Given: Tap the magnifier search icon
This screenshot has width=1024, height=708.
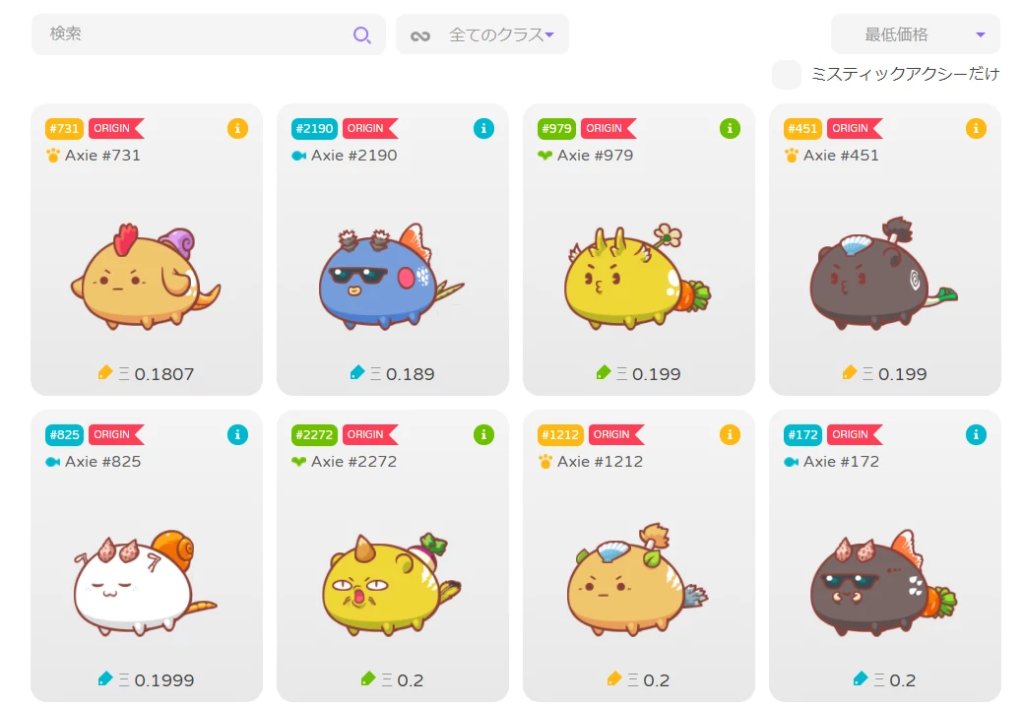Looking at the screenshot, I should point(362,35).
